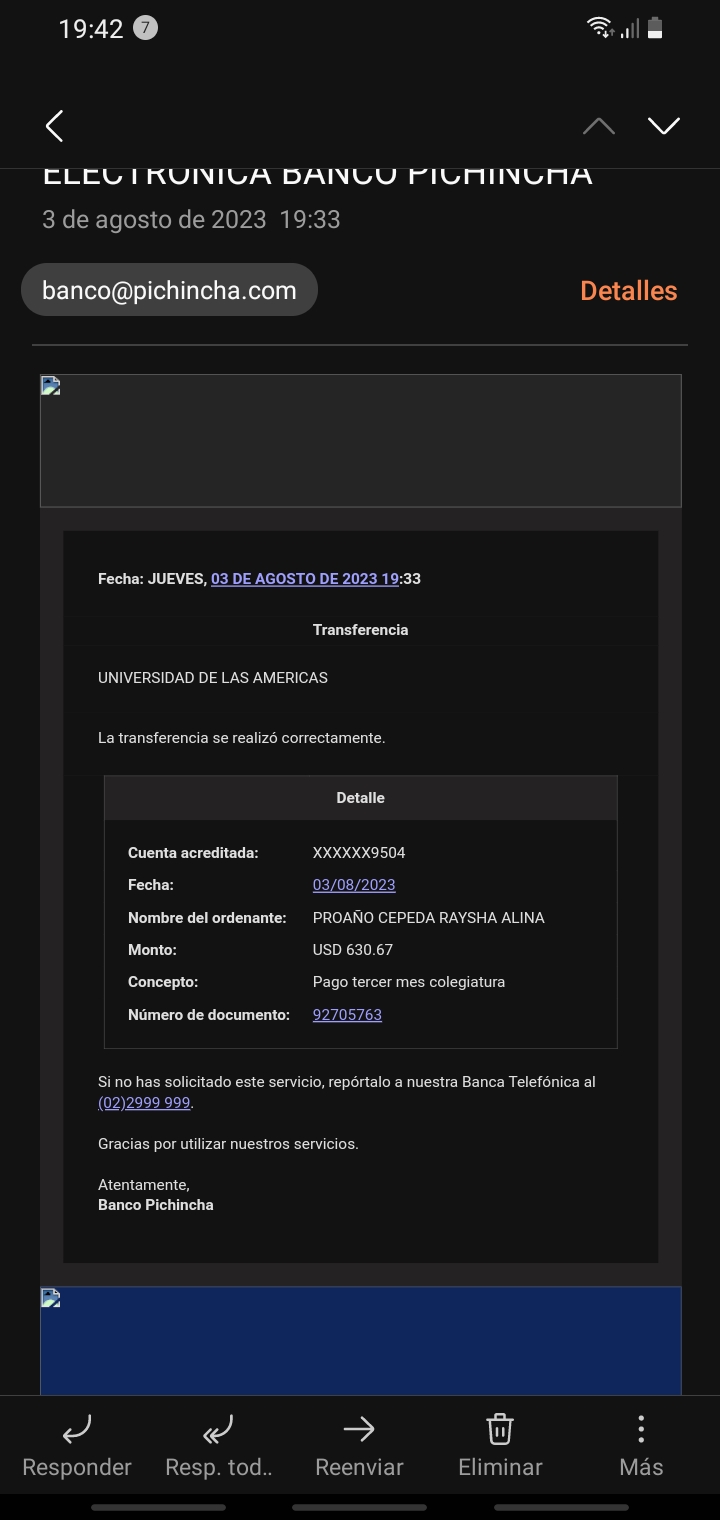Image resolution: width=720 pixels, height=1520 pixels.
Task: Open document number 92705763 link
Action: 347,1015
